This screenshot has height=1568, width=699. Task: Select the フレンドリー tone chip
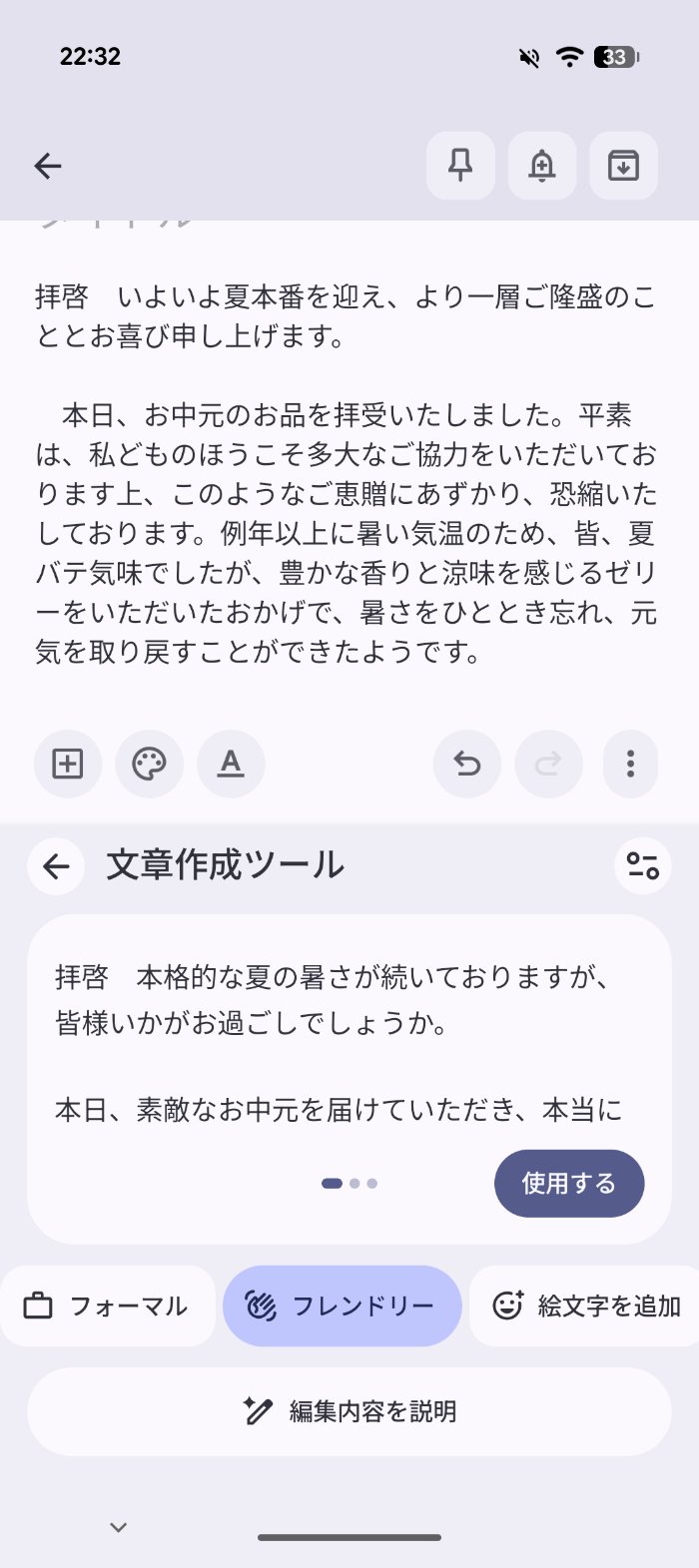click(343, 1307)
